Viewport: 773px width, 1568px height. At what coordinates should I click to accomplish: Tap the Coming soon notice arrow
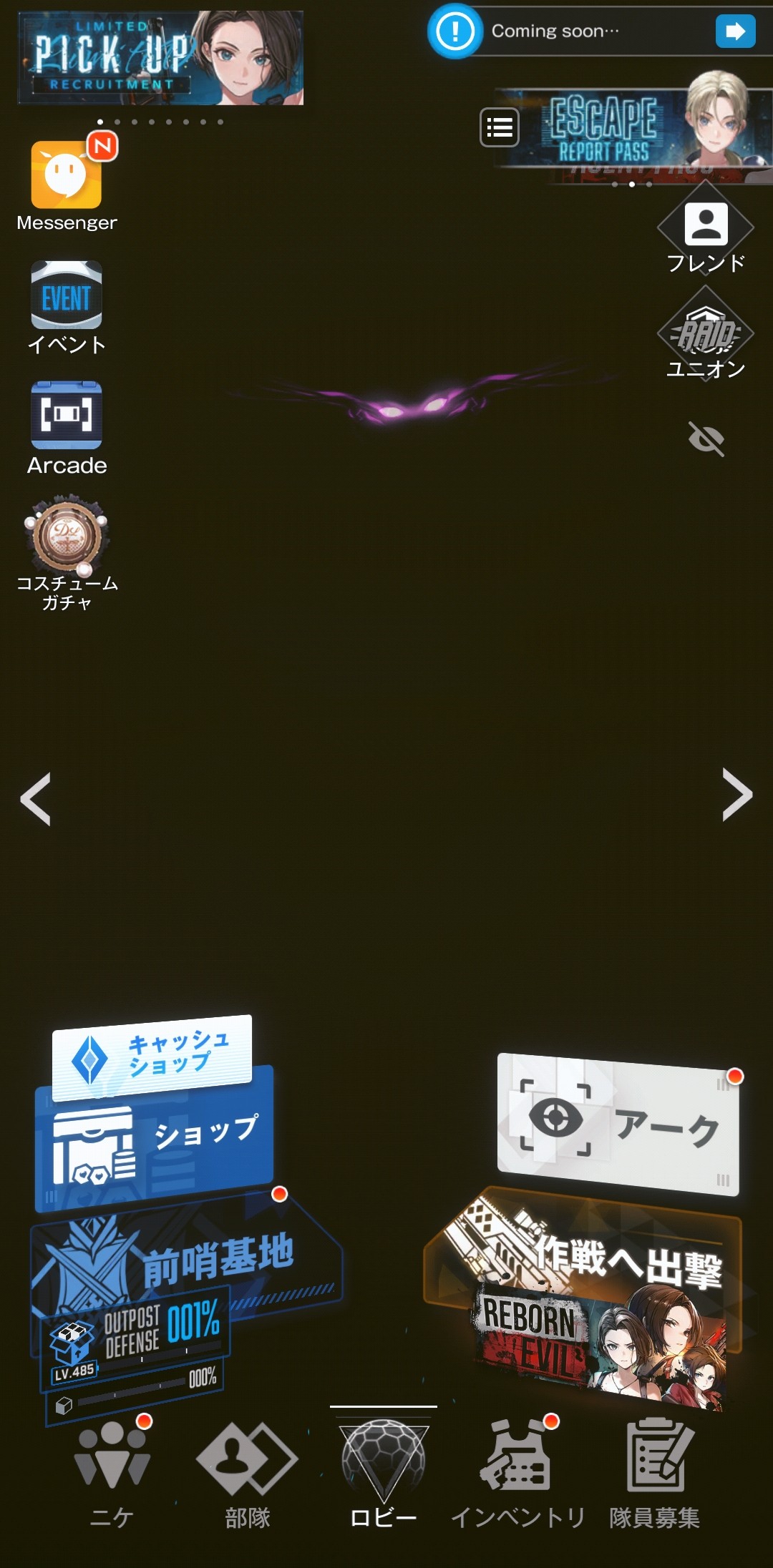coord(735,31)
